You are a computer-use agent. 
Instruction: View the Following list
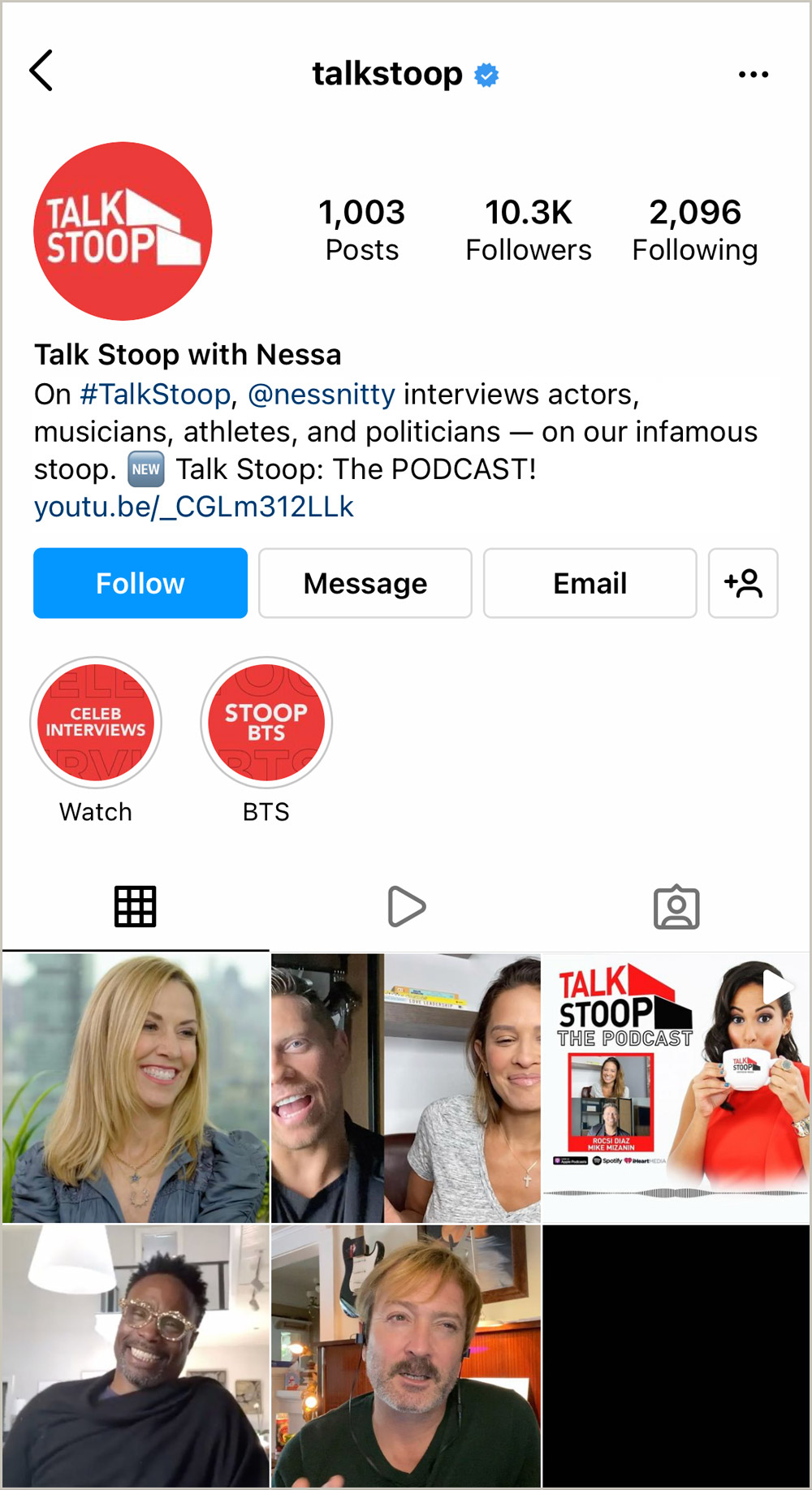click(695, 231)
